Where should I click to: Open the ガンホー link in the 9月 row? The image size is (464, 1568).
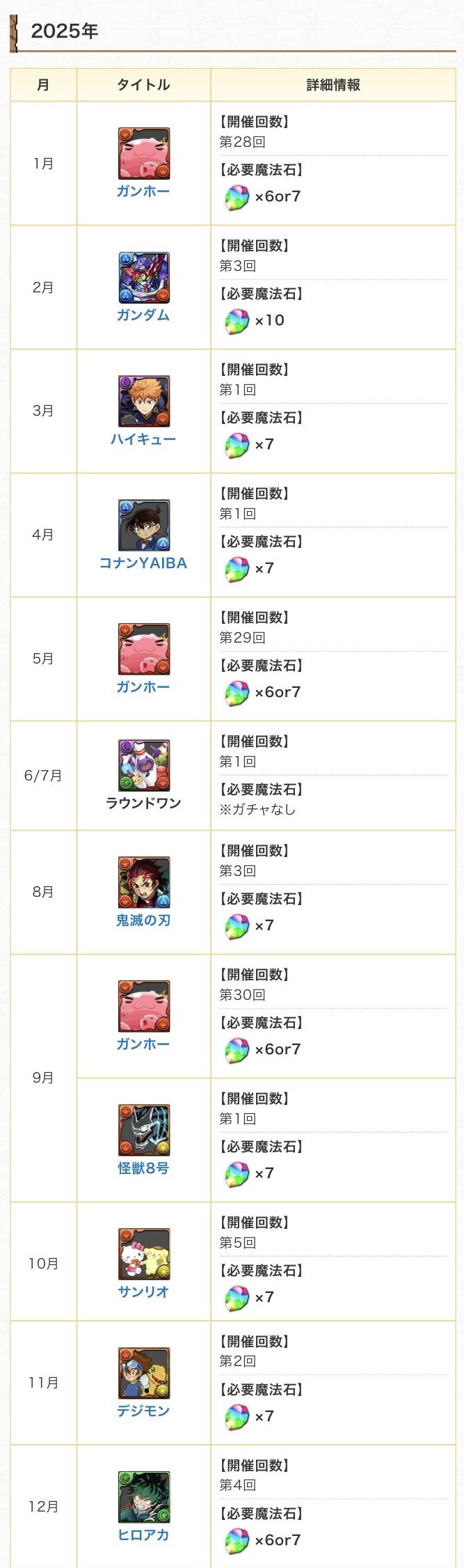(143, 1044)
